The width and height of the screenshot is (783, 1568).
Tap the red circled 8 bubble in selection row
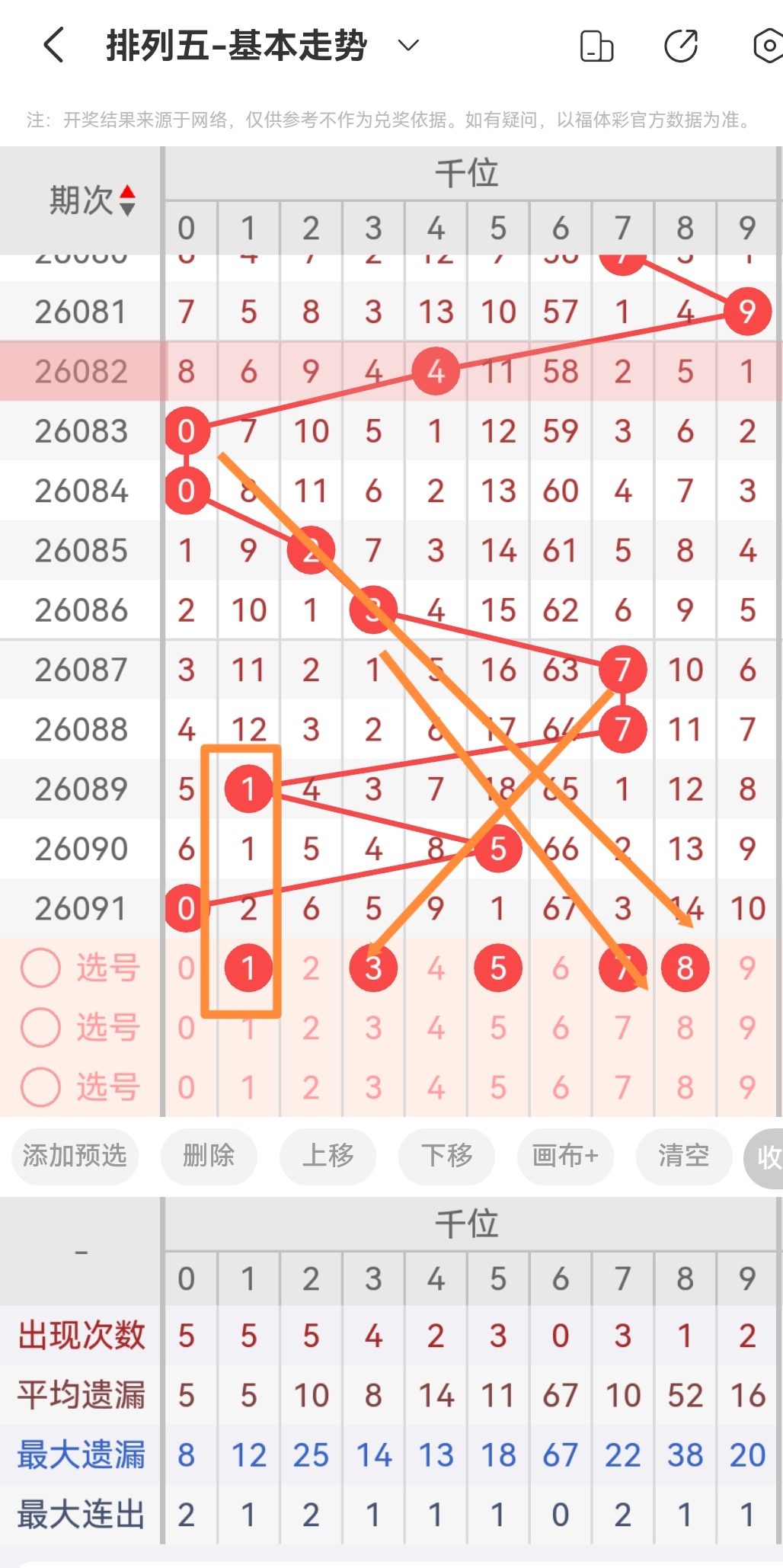(x=685, y=968)
